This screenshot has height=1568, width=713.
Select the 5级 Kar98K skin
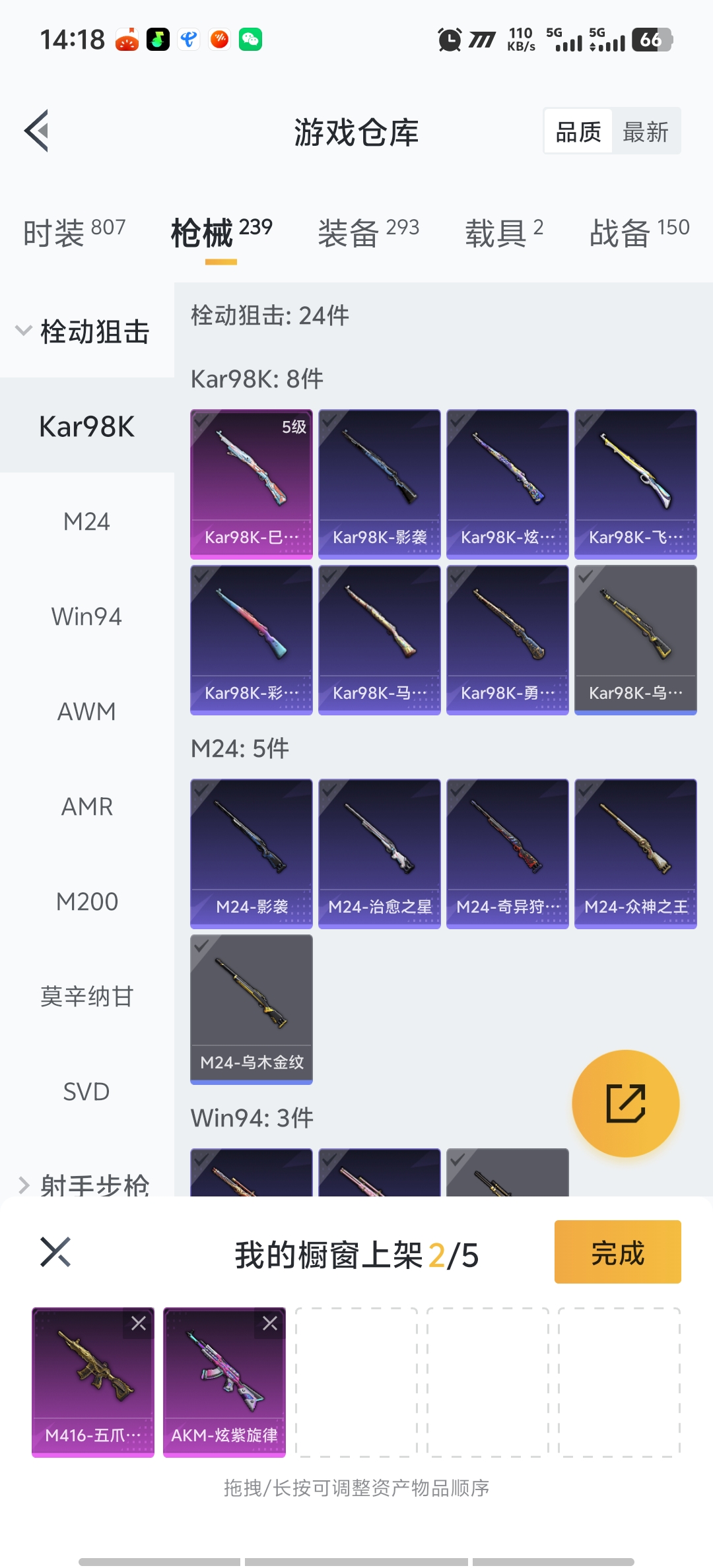(x=251, y=484)
